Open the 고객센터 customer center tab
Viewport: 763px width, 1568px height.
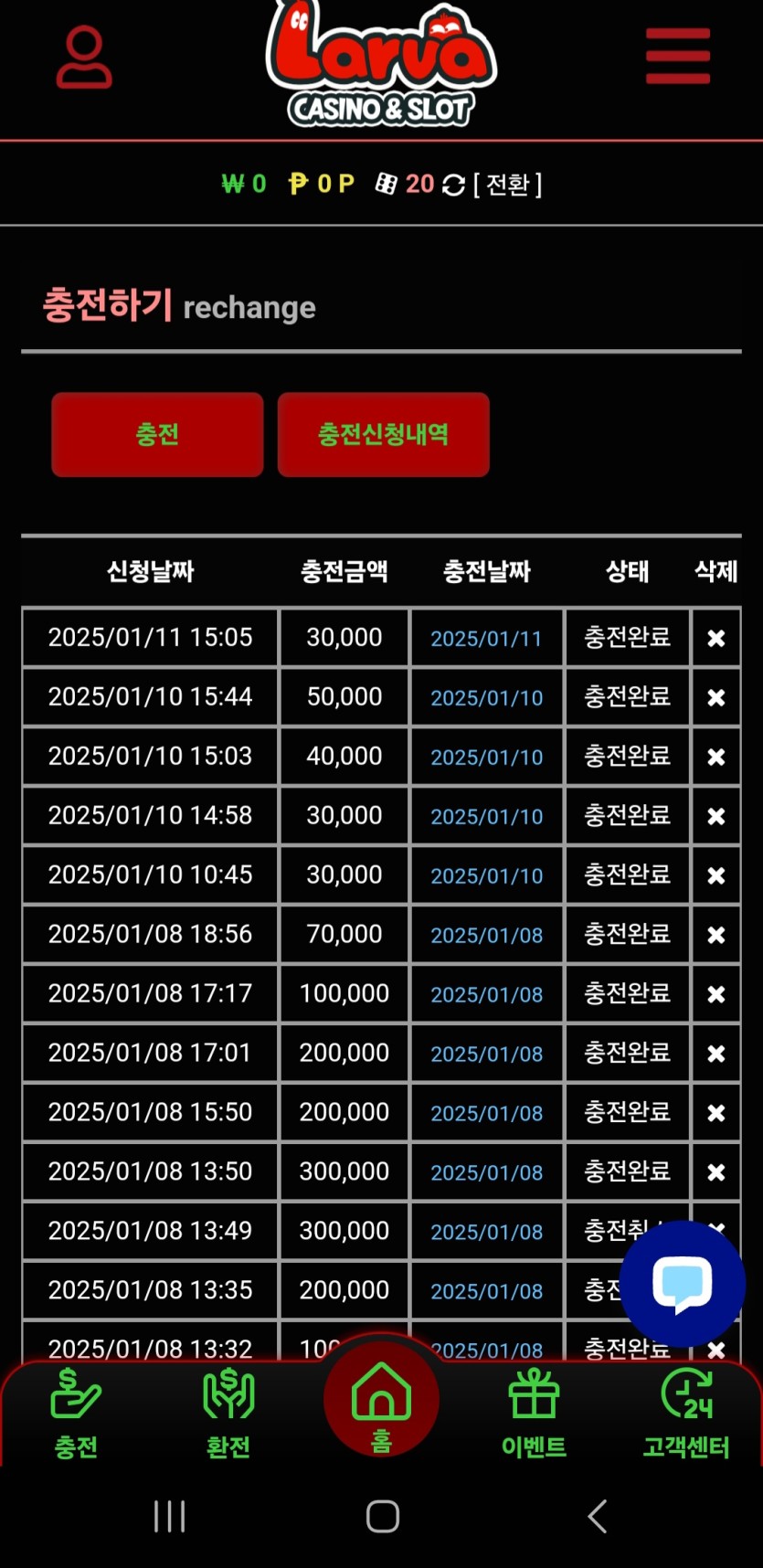pos(686,1414)
